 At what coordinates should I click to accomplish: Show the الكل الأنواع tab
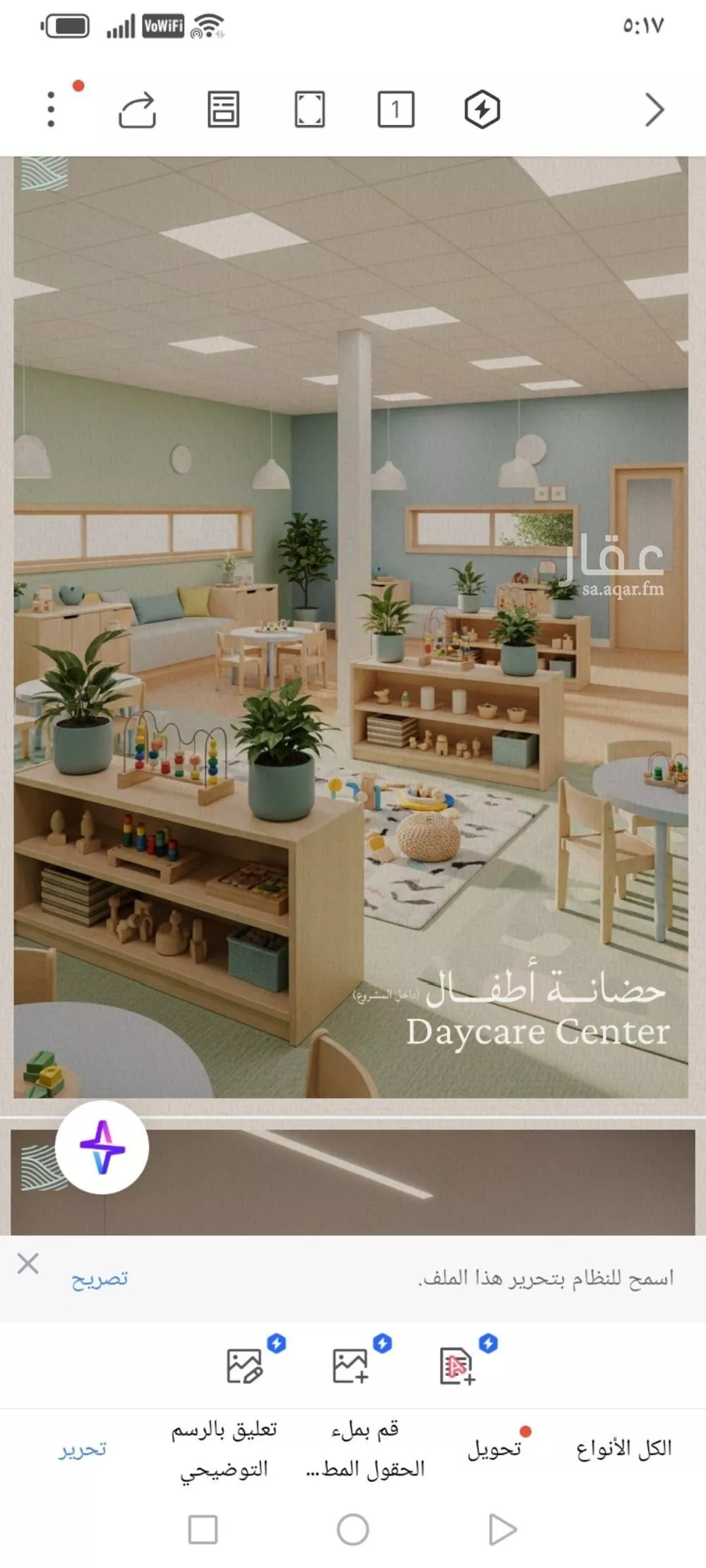click(x=624, y=1449)
